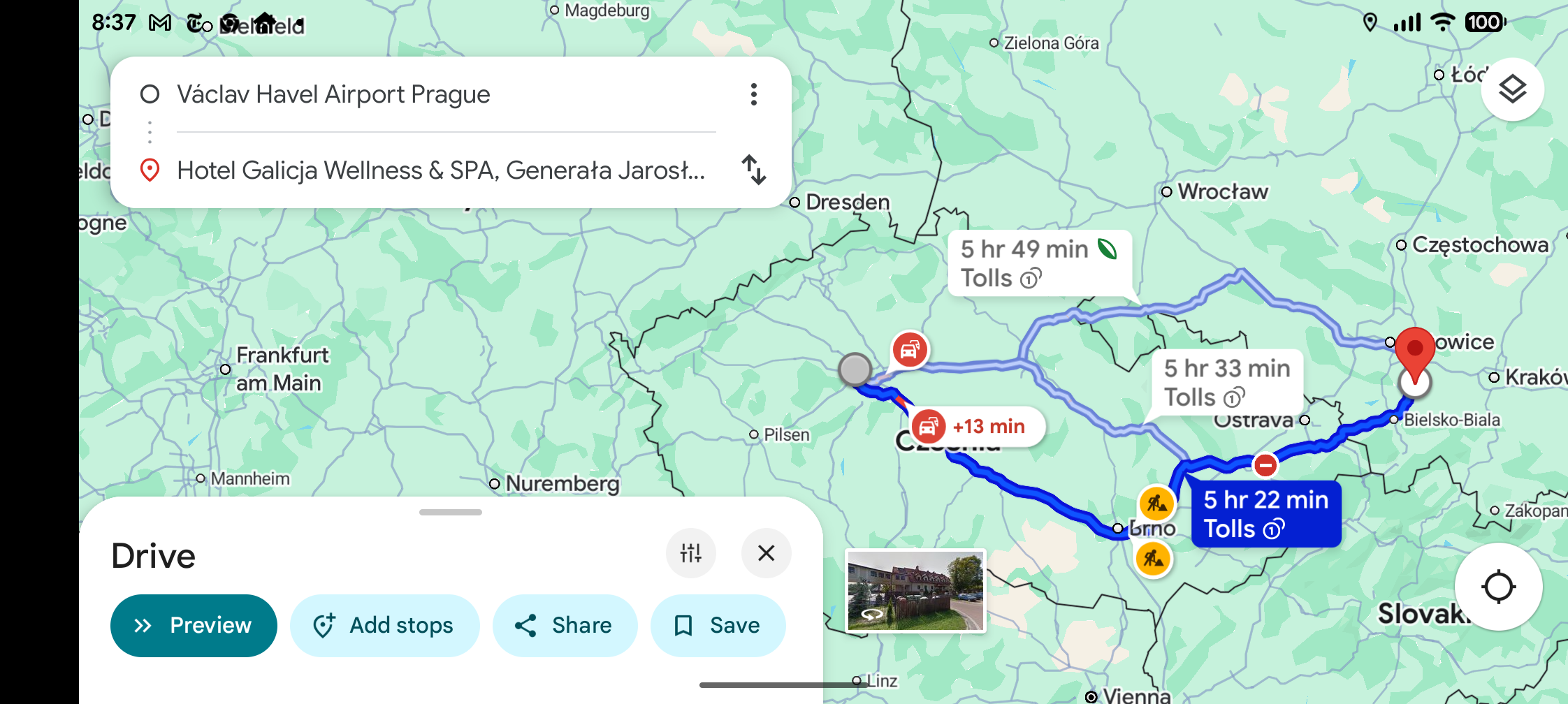Edit the Hotel Galicja Wellness & SPA destination

pos(440,170)
